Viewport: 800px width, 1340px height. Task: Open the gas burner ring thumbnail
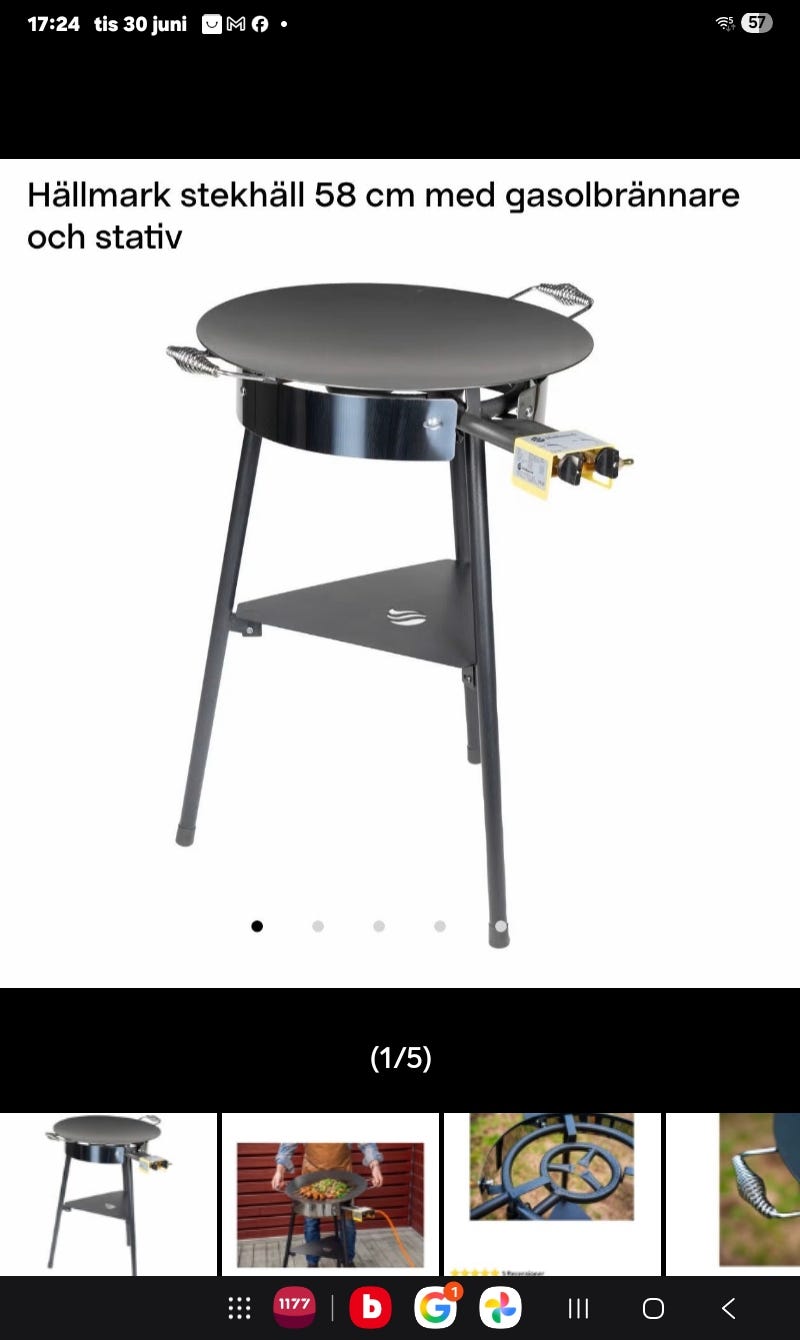coord(552,1195)
